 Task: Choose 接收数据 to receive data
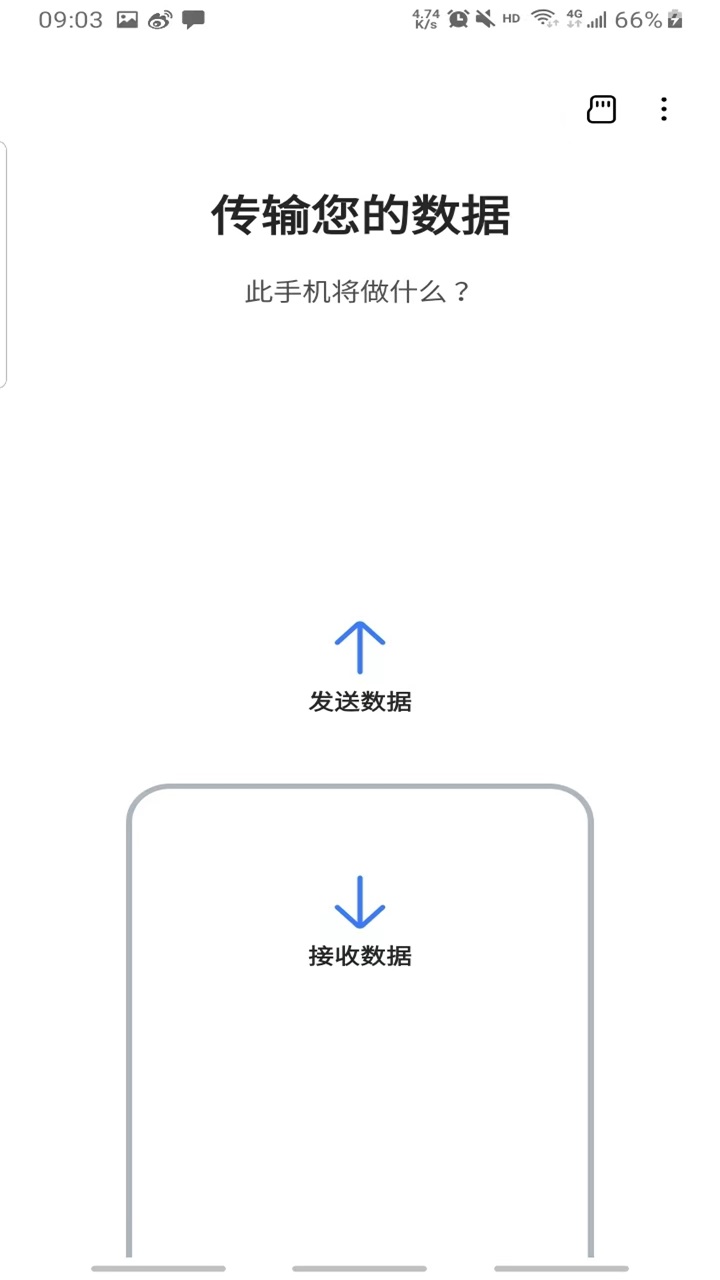360,922
